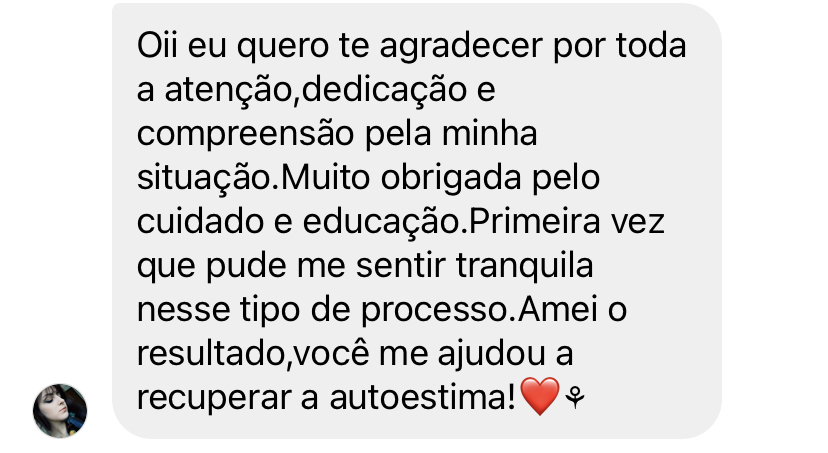
Task: Open the message sender's profile avatar
Action: coord(61,410)
